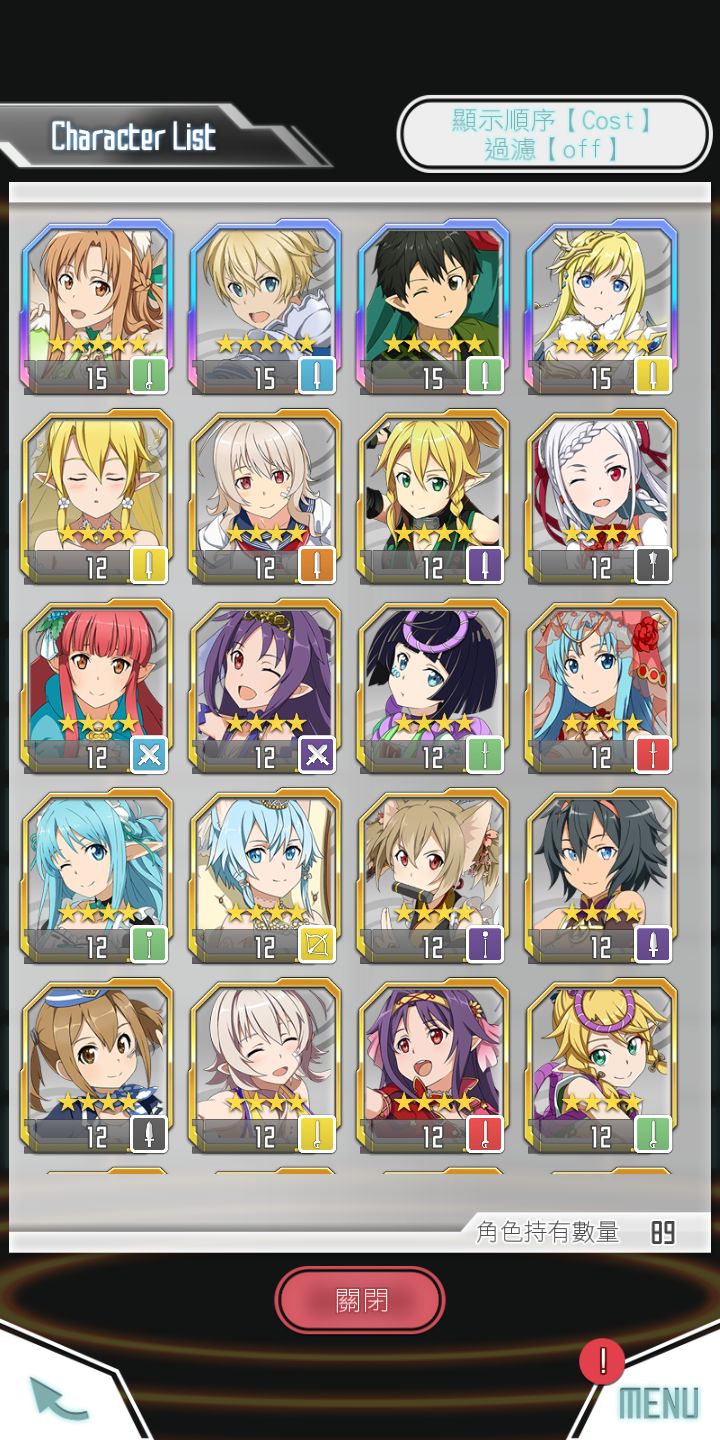Tap the crossed dual-blades icon on Yuuki's card
The image size is (720, 1440).
pos(316,757)
